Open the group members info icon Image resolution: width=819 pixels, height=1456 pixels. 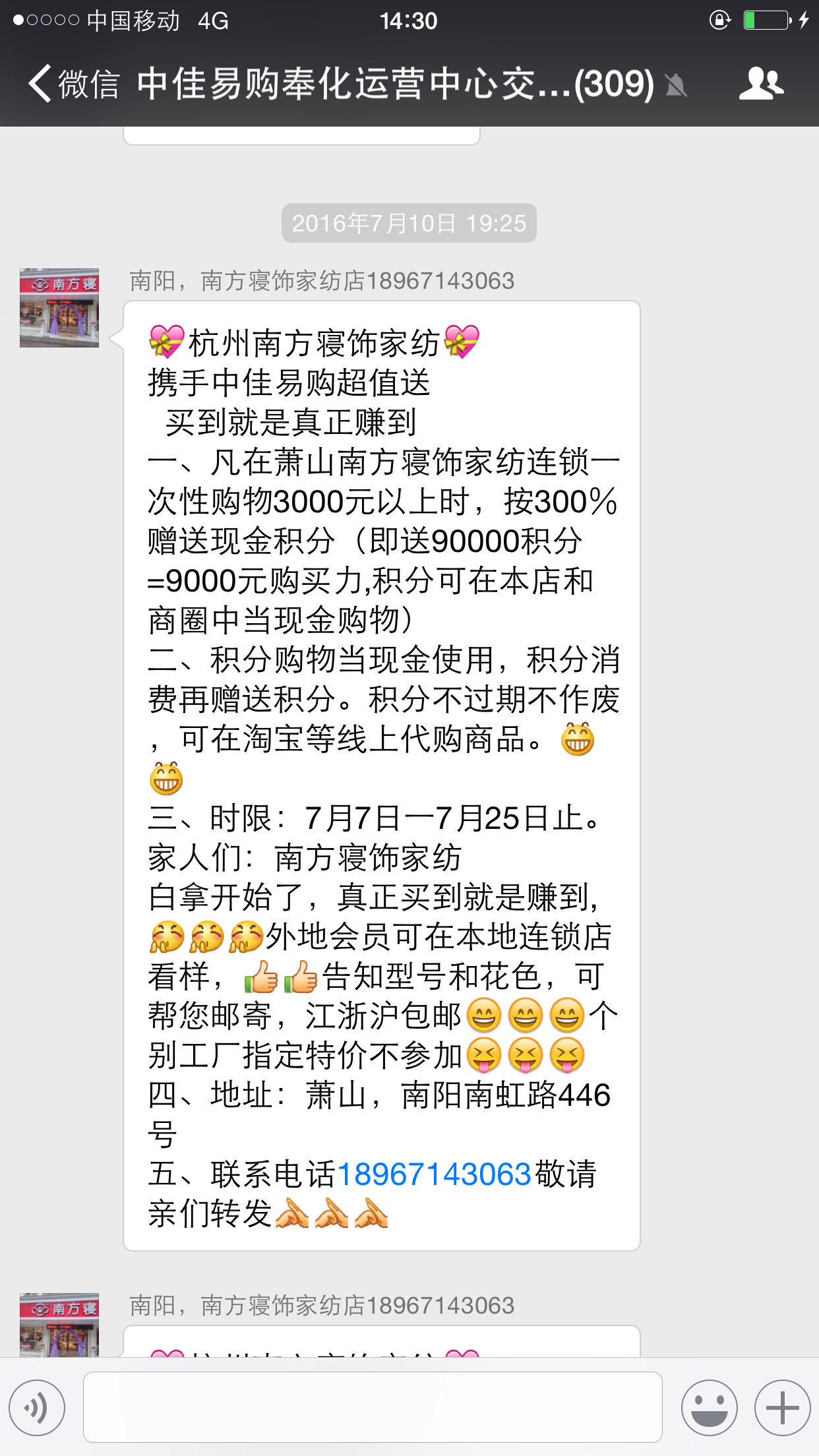click(761, 84)
